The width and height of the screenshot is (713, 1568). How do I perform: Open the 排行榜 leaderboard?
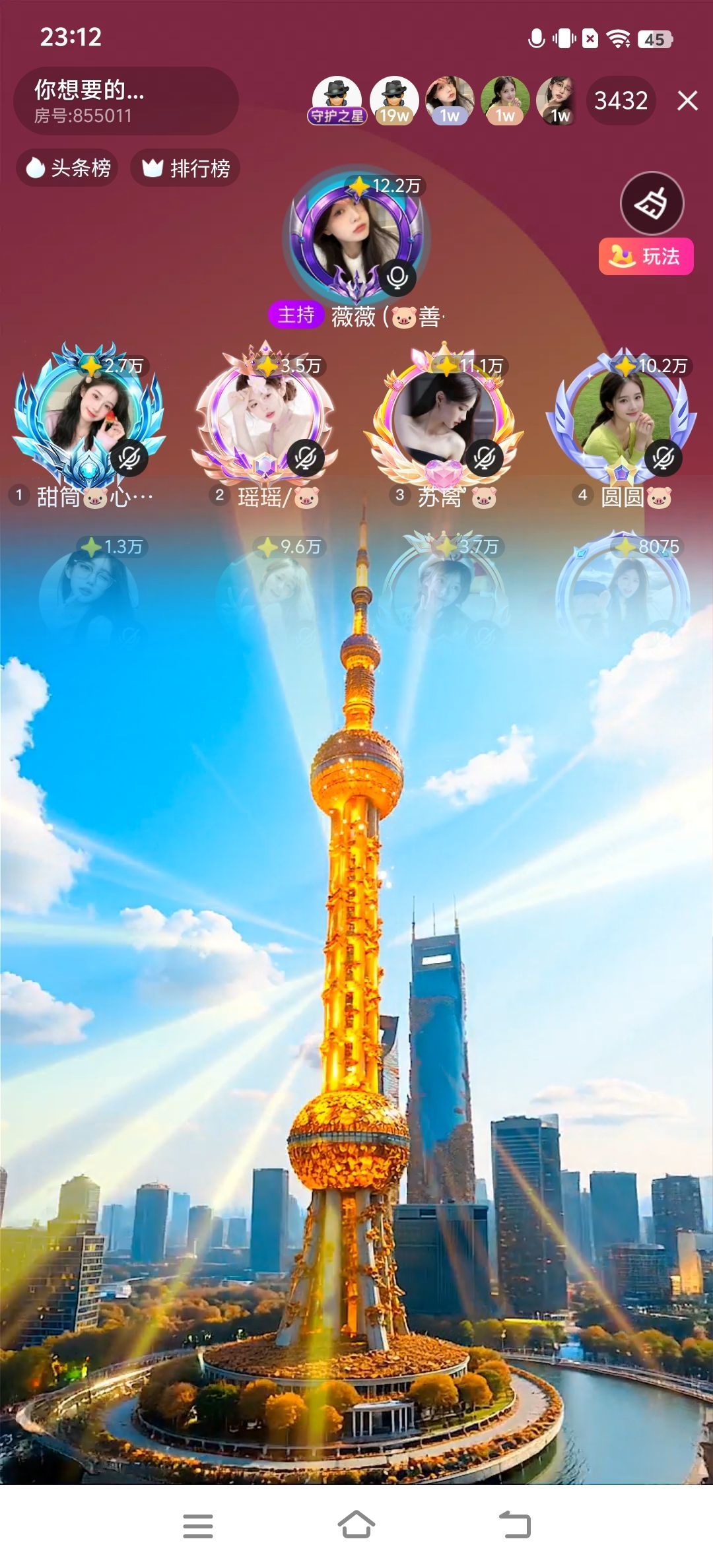coord(186,168)
